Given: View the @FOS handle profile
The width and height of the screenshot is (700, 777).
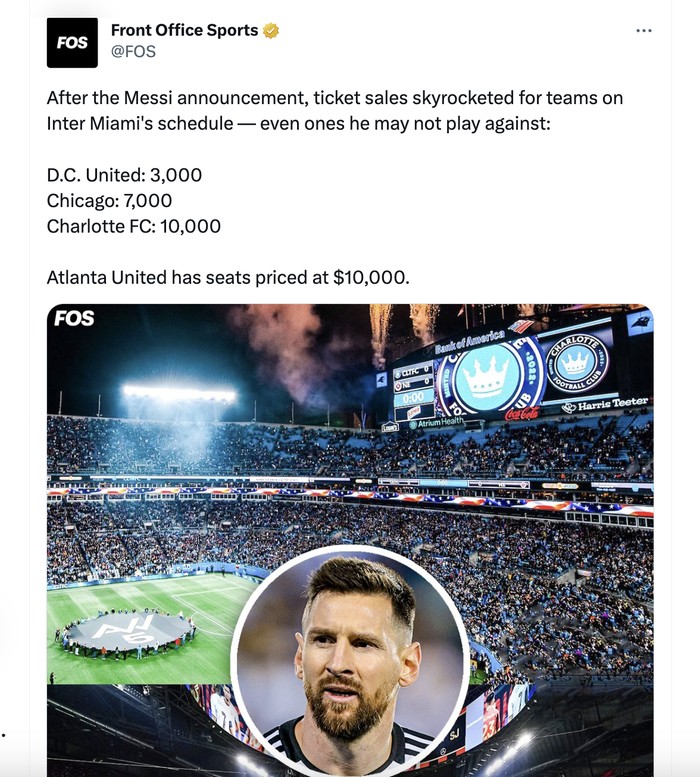Looking at the screenshot, I should point(133,51).
